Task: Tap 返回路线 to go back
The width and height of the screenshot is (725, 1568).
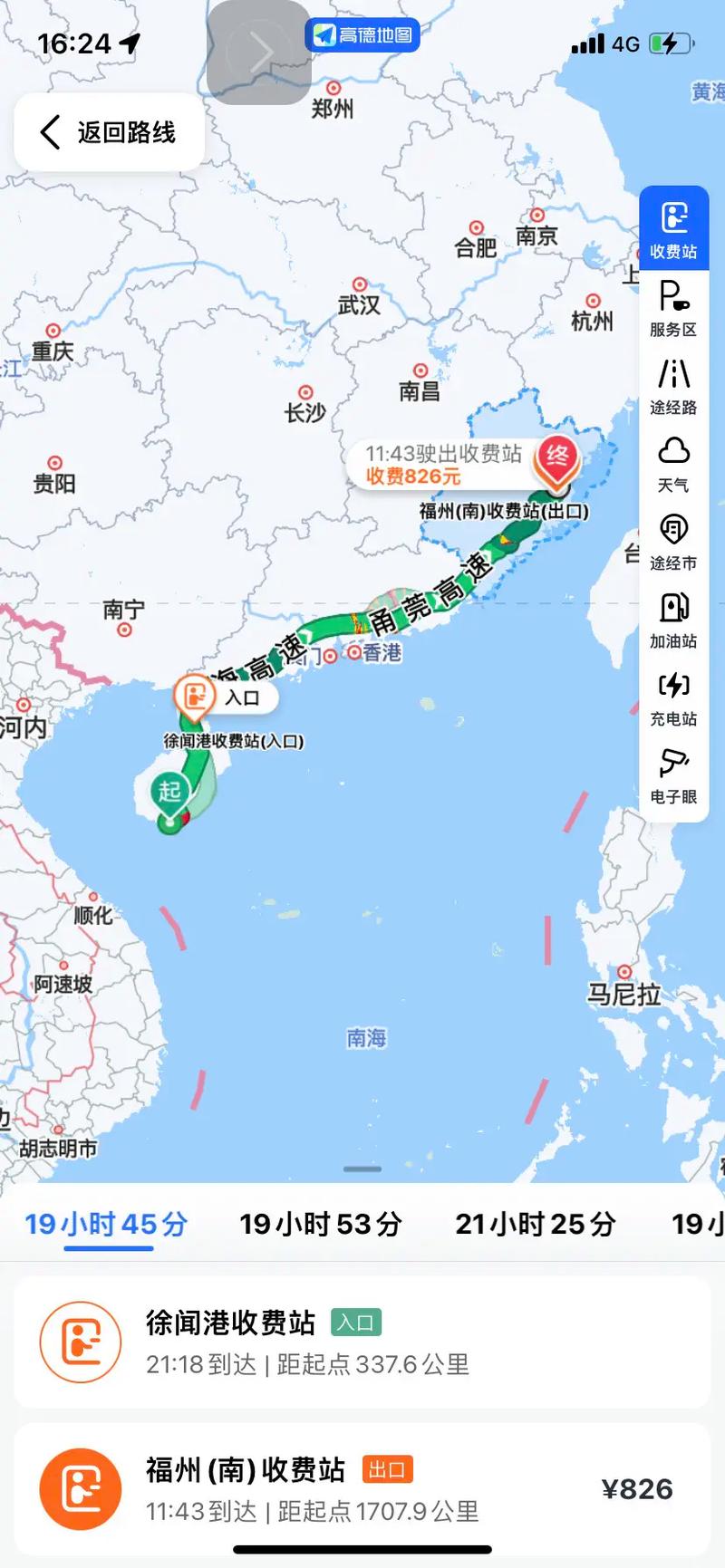Action: coord(109,132)
